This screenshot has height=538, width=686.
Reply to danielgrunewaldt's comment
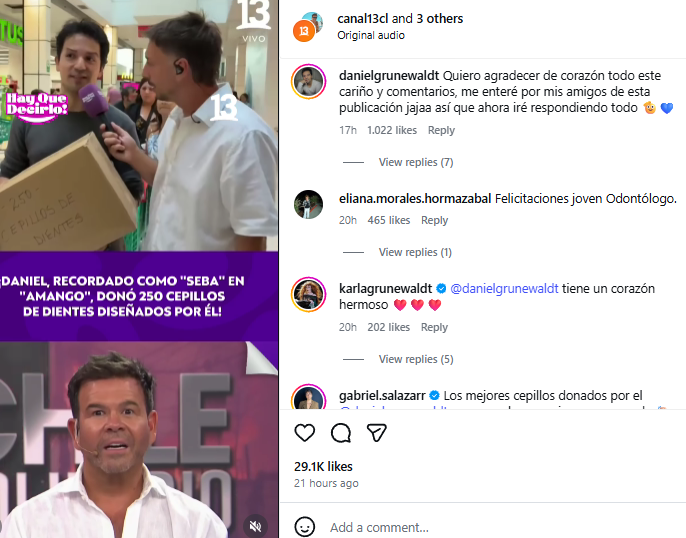coord(441,130)
